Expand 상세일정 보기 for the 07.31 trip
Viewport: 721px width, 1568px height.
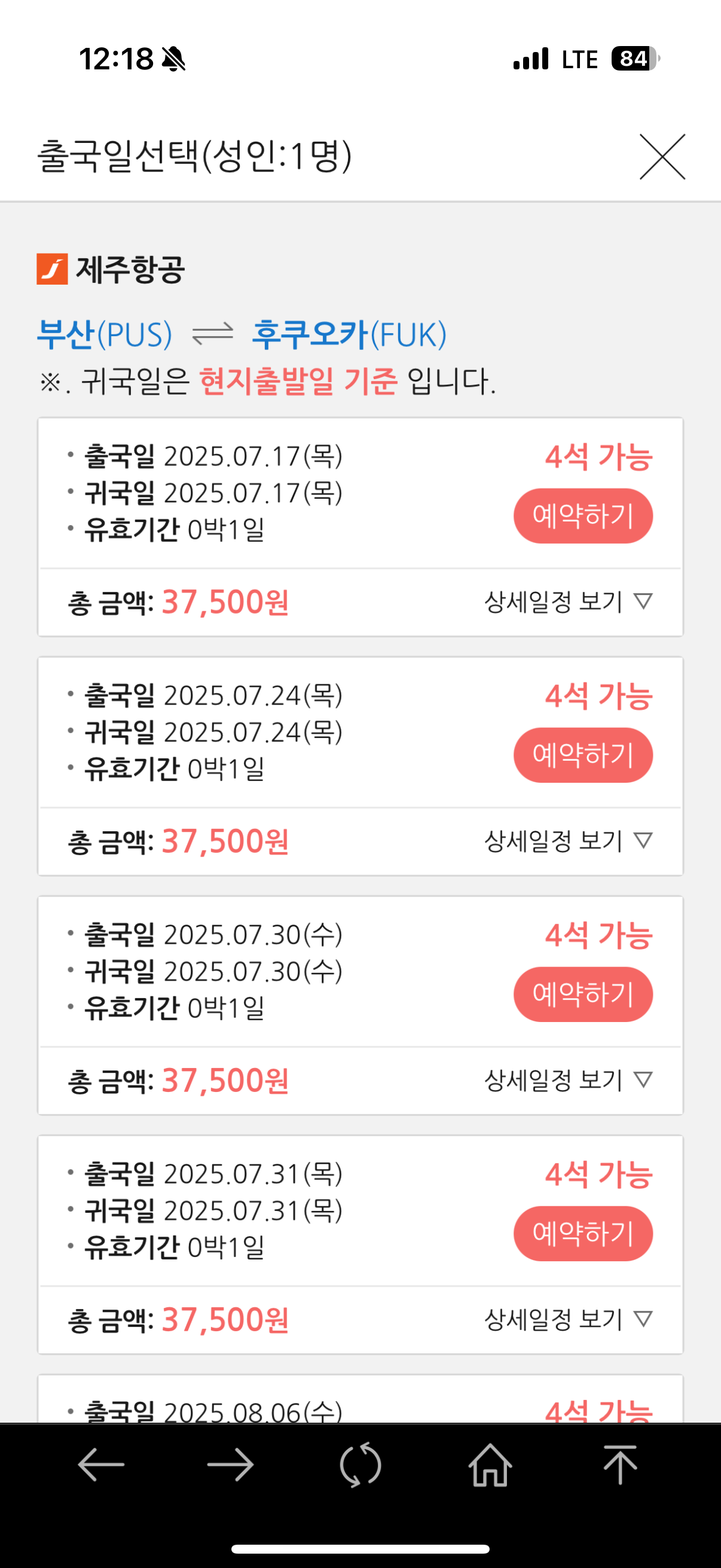[x=569, y=1320]
